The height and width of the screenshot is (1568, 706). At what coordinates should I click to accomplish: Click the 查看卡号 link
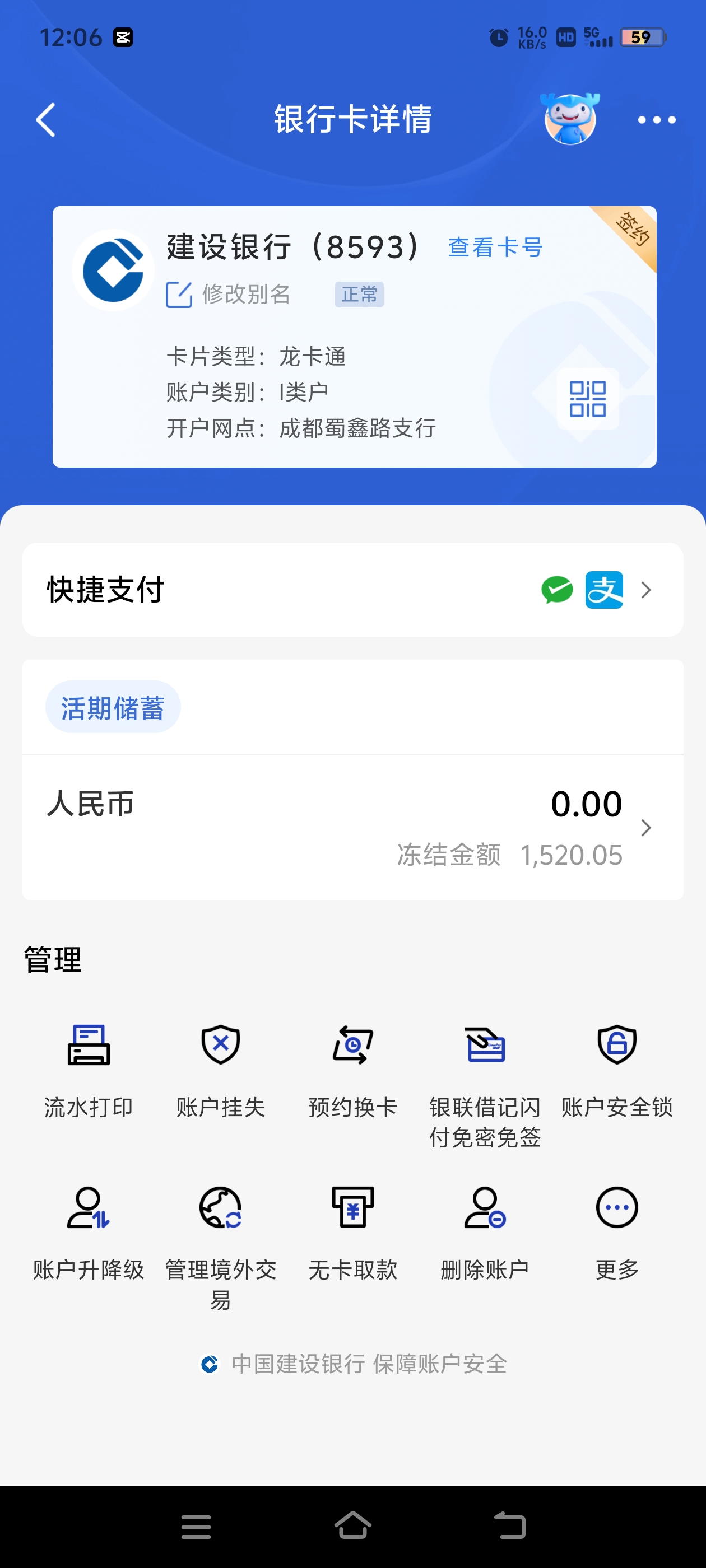[495, 246]
